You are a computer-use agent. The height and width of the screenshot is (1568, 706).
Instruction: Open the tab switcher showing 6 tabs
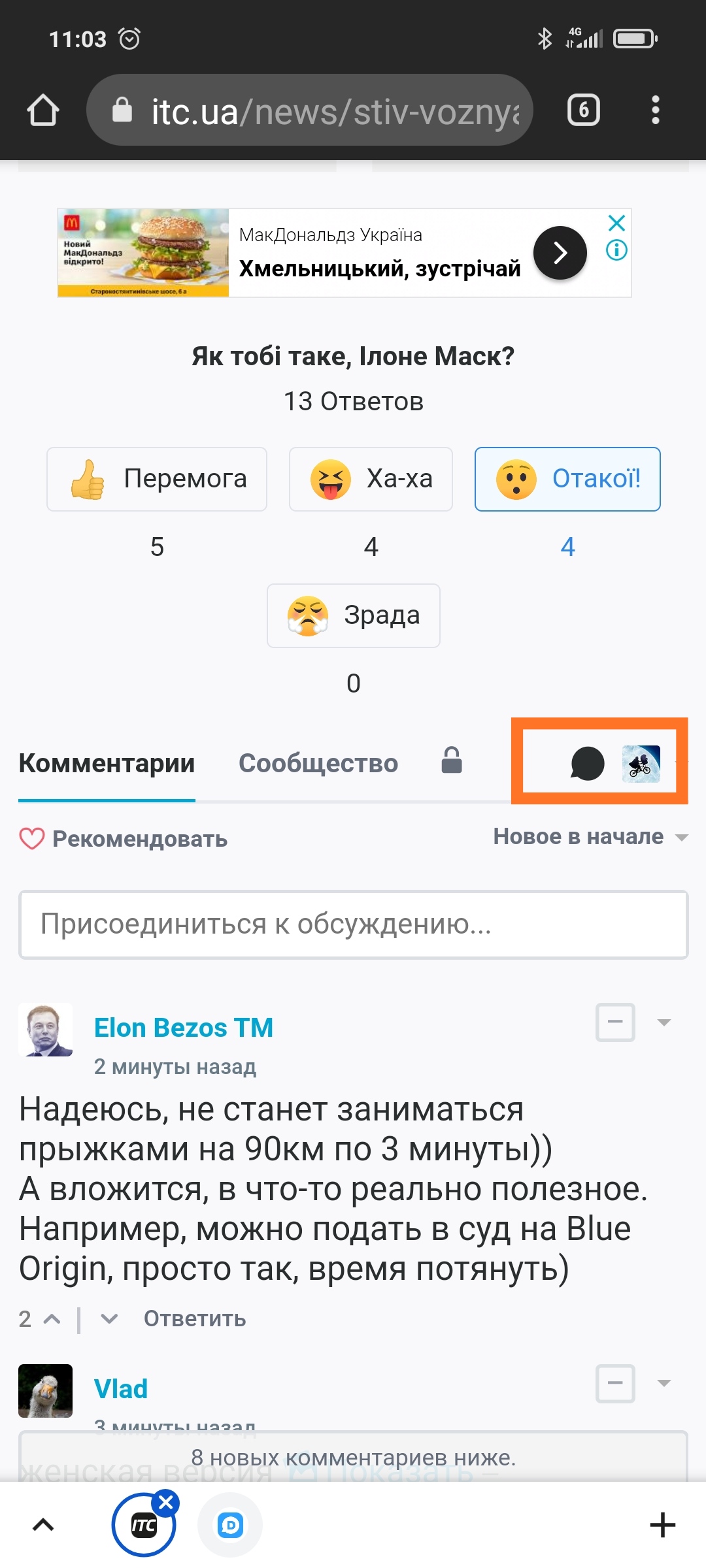[583, 110]
